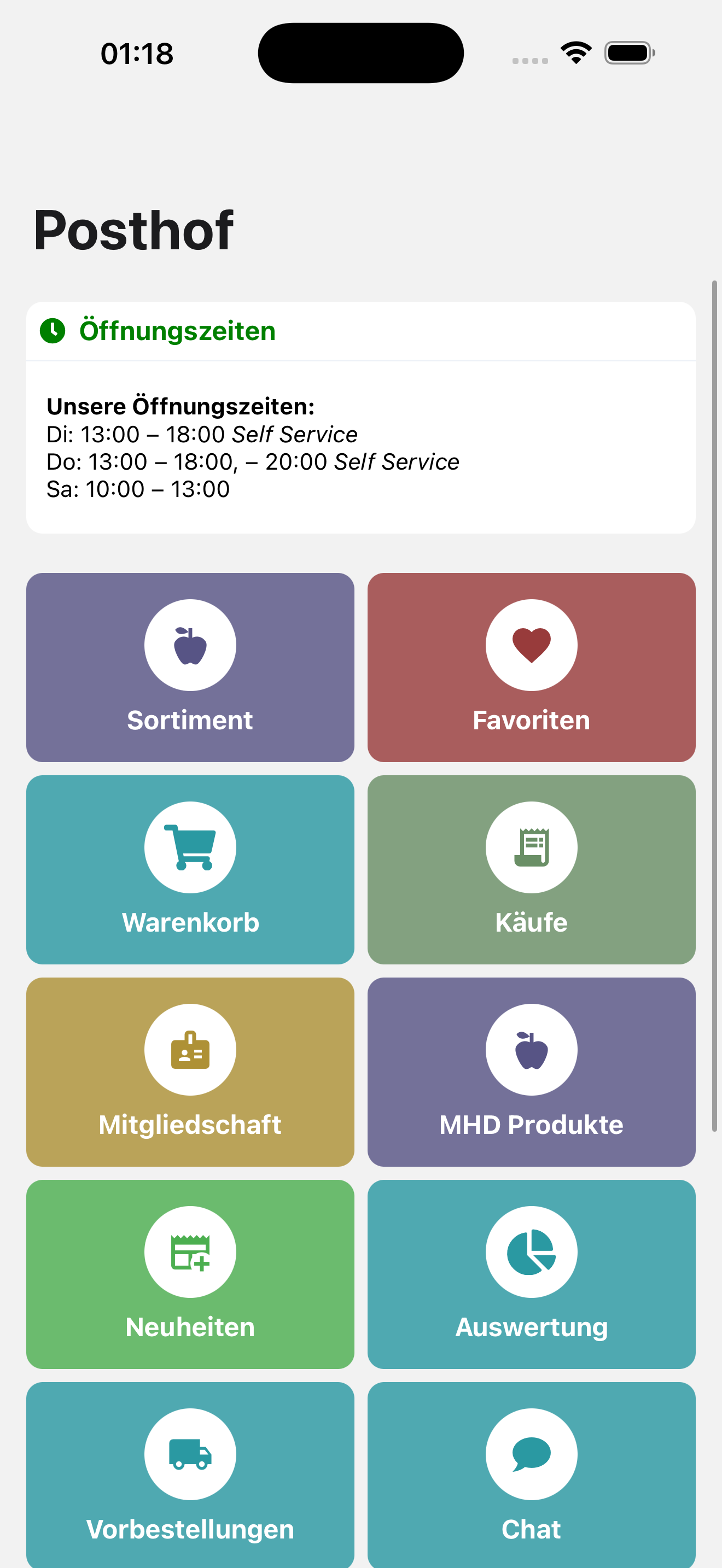Viewport: 722px width, 1568px height.
Task: Tap the new-item icon on Neuheiten tile
Action: coord(190,1251)
